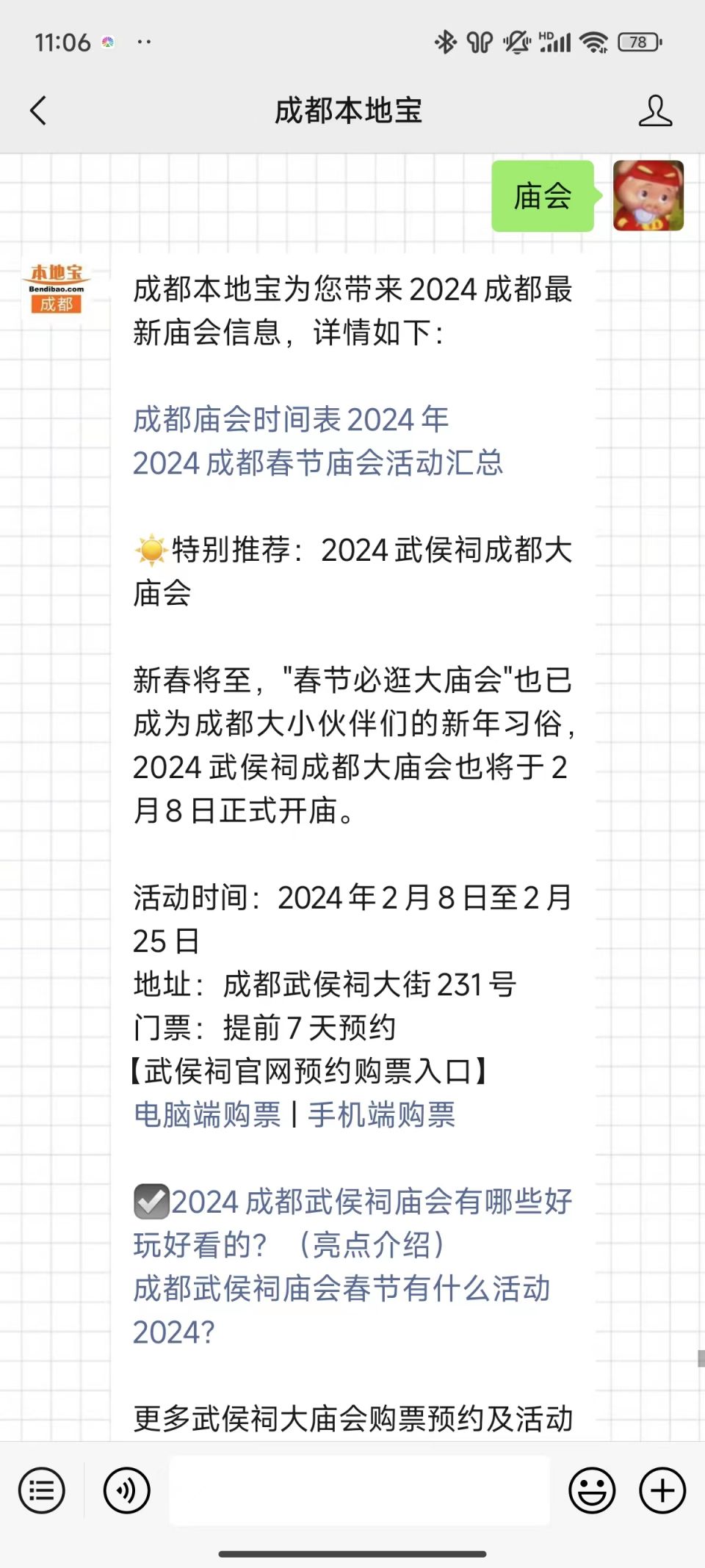Image resolution: width=705 pixels, height=1568 pixels.
Task: Open the 手机端购票 link
Action: pos(382,1114)
